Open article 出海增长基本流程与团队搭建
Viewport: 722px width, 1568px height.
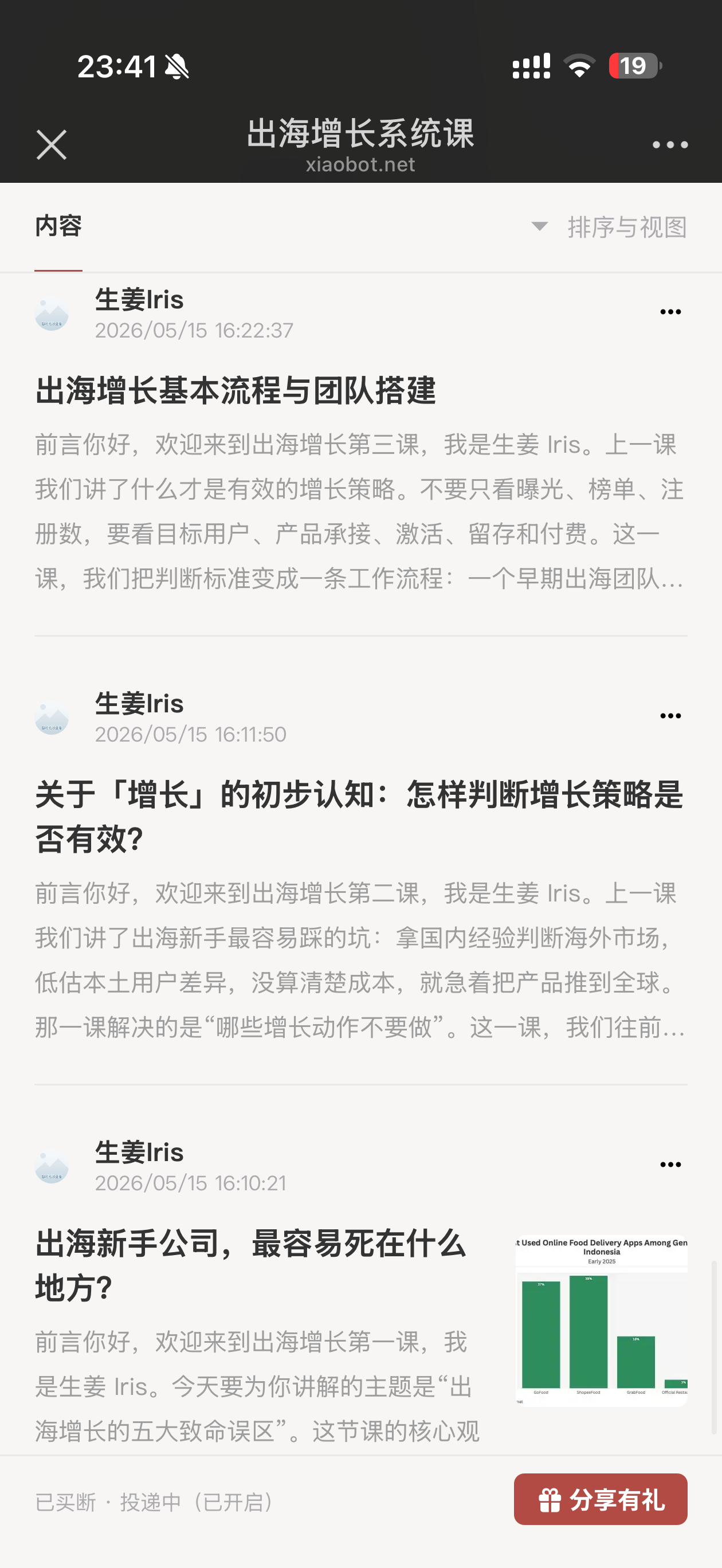pos(235,390)
